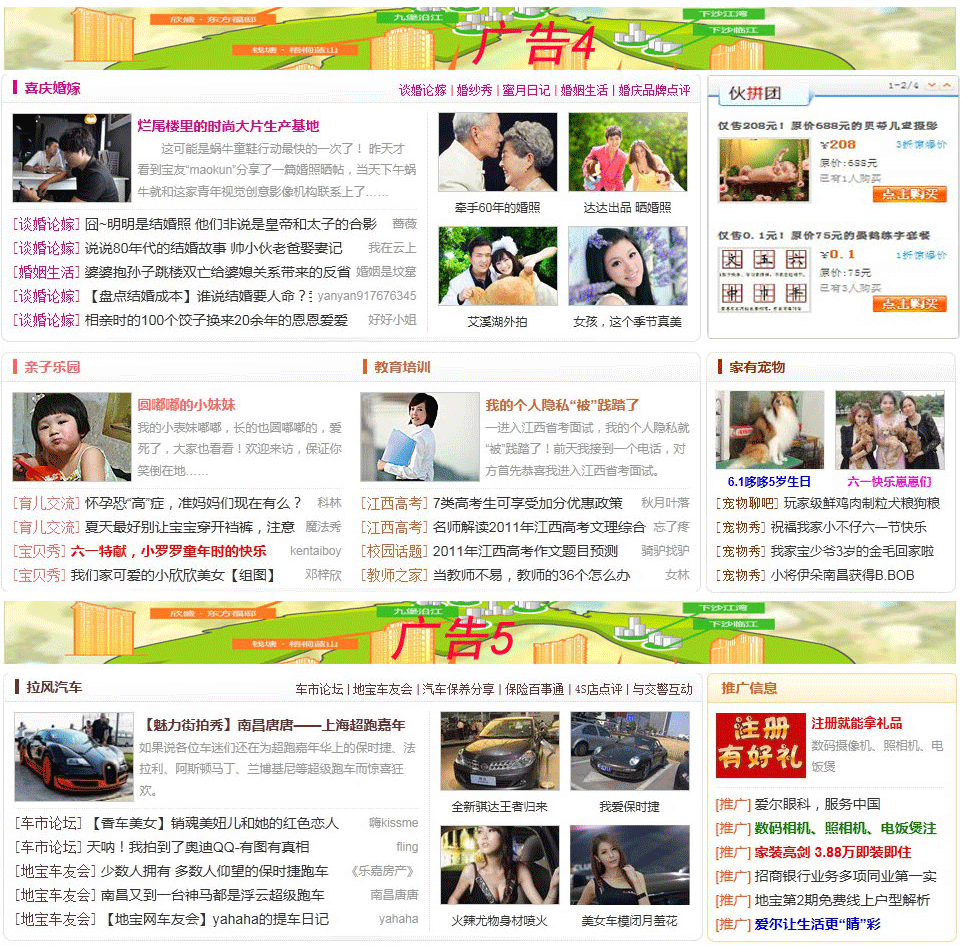This screenshot has height=946, width=970.
Task: Open the 蜜月日记 section link
Action: point(526,90)
